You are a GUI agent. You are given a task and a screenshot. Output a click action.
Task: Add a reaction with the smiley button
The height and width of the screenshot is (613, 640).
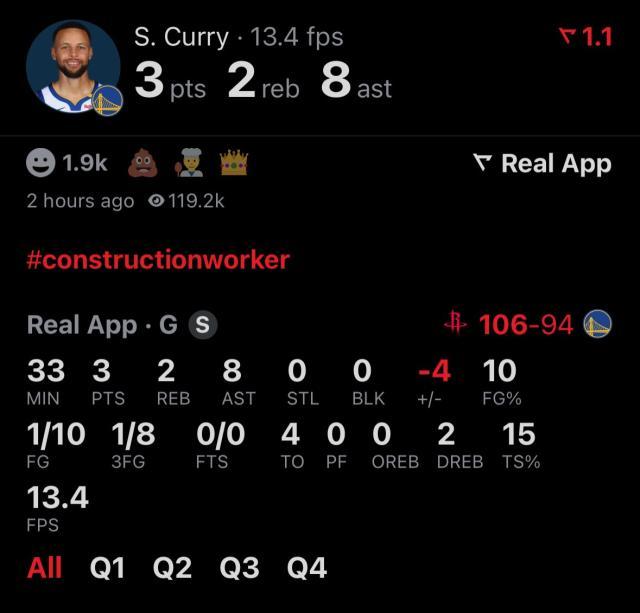pyautogui.click(x=41, y=163)
